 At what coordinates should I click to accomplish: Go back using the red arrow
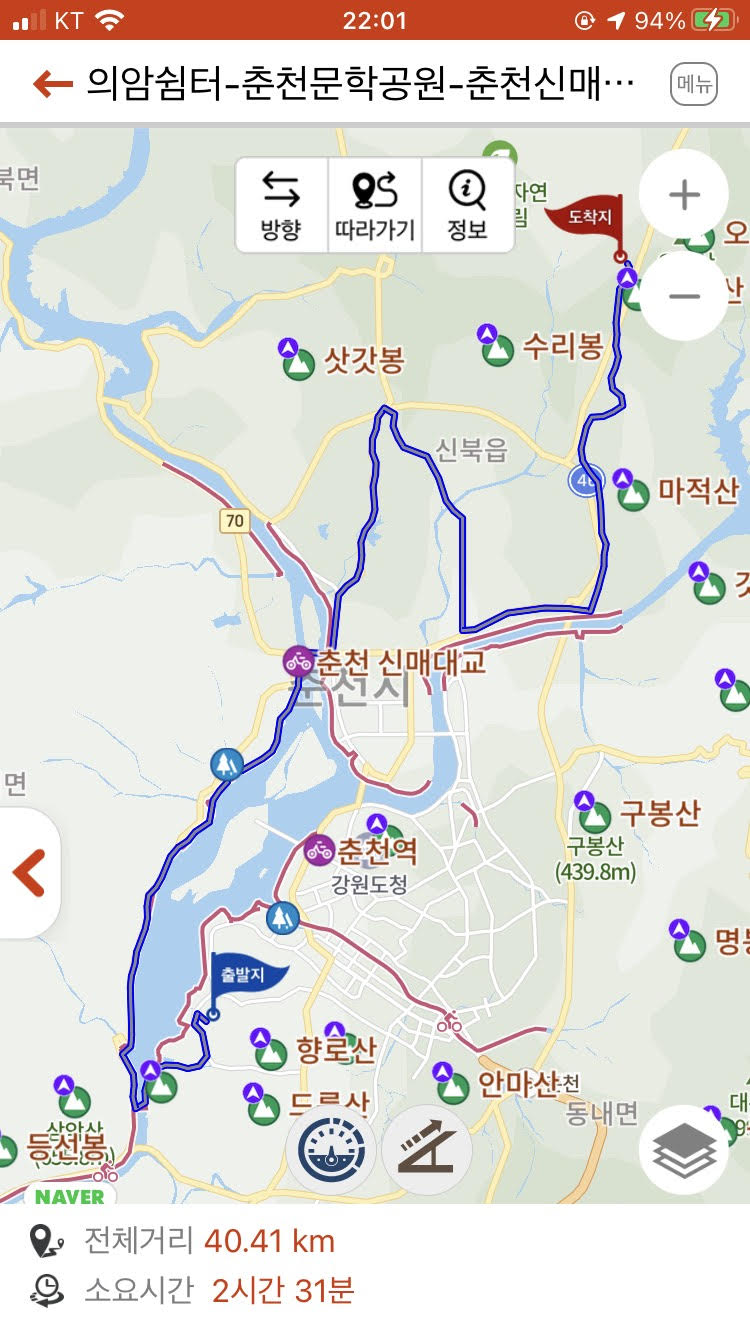point(52,84)
